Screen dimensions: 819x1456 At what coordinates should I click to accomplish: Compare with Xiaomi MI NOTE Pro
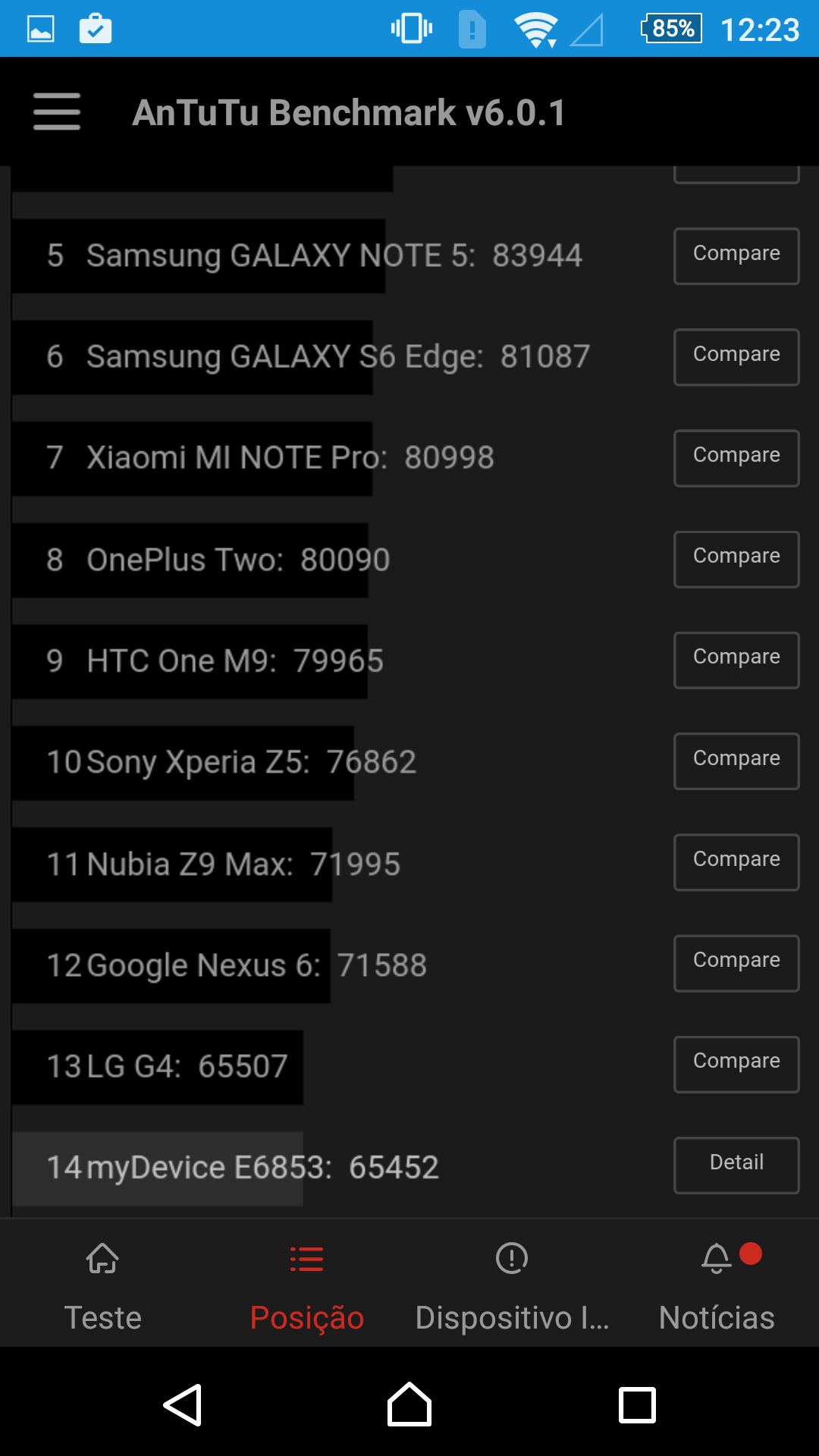point(736,458)
